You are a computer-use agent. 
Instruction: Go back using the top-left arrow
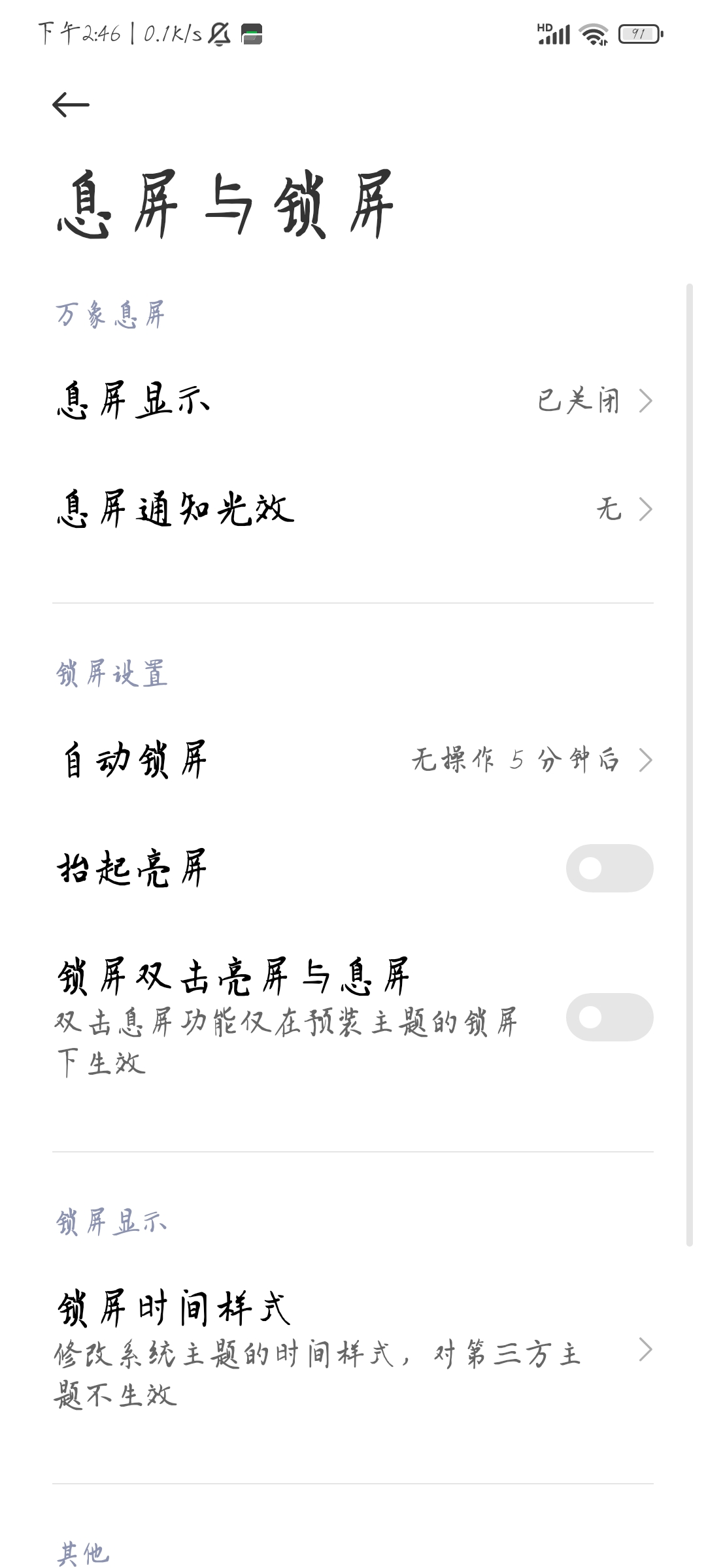71,105
